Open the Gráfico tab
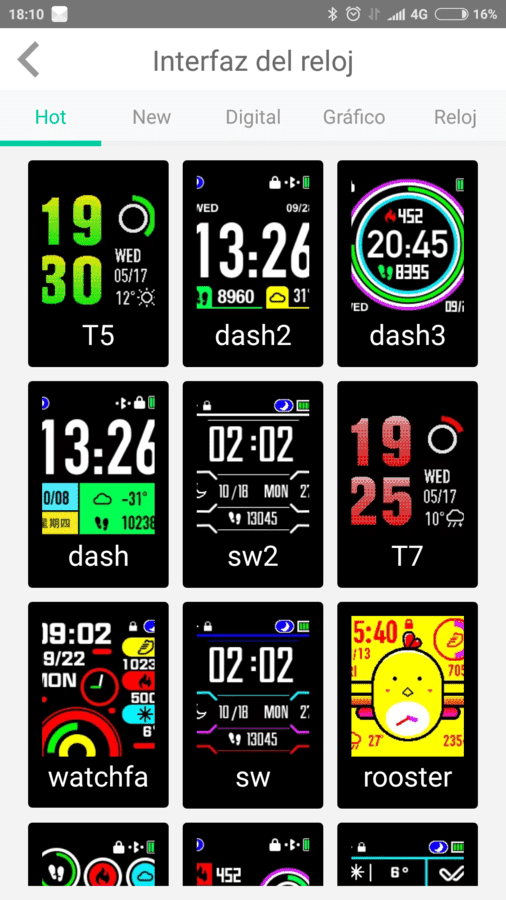Image resolution: width=506 pixels, height=900 pixels. pos(354,117)
